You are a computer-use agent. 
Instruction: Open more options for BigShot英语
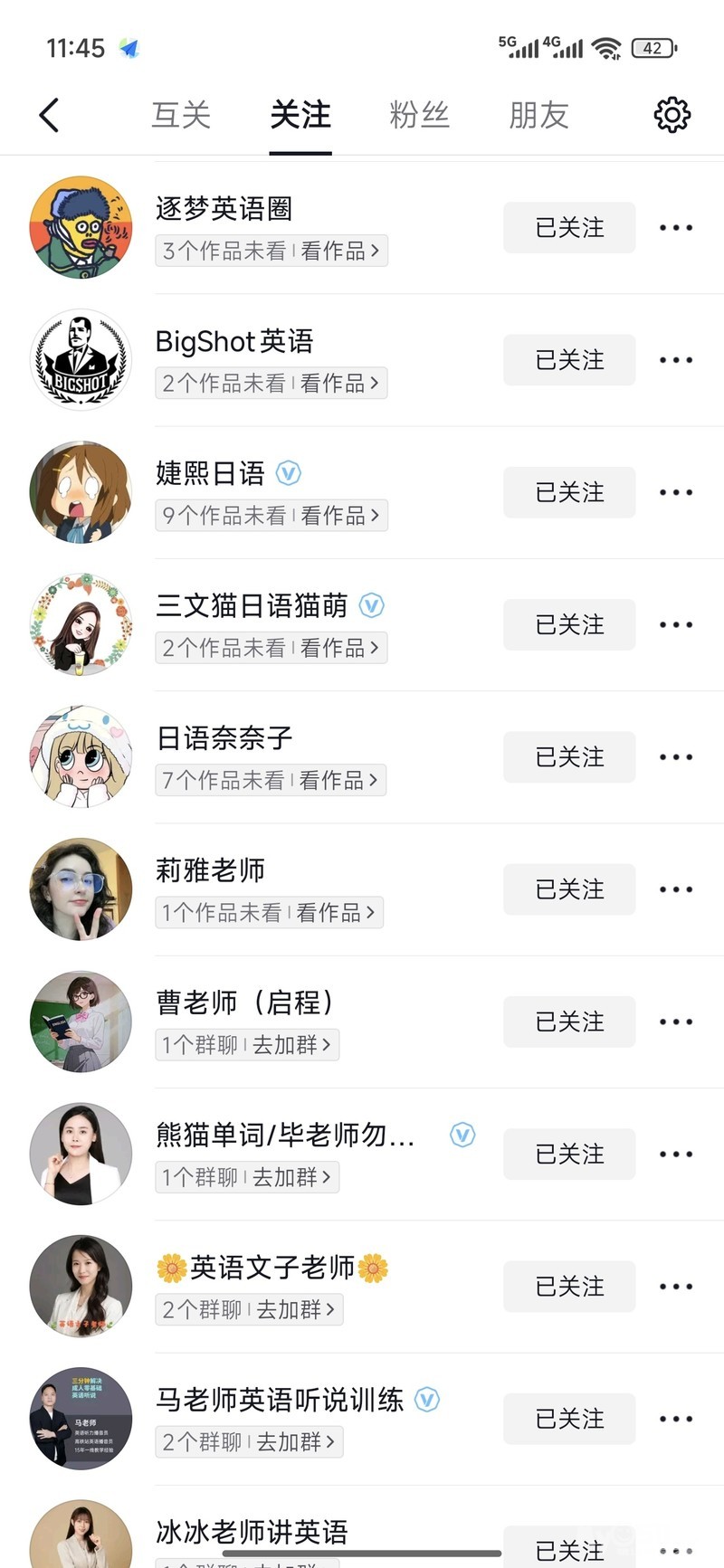(676, 360)
